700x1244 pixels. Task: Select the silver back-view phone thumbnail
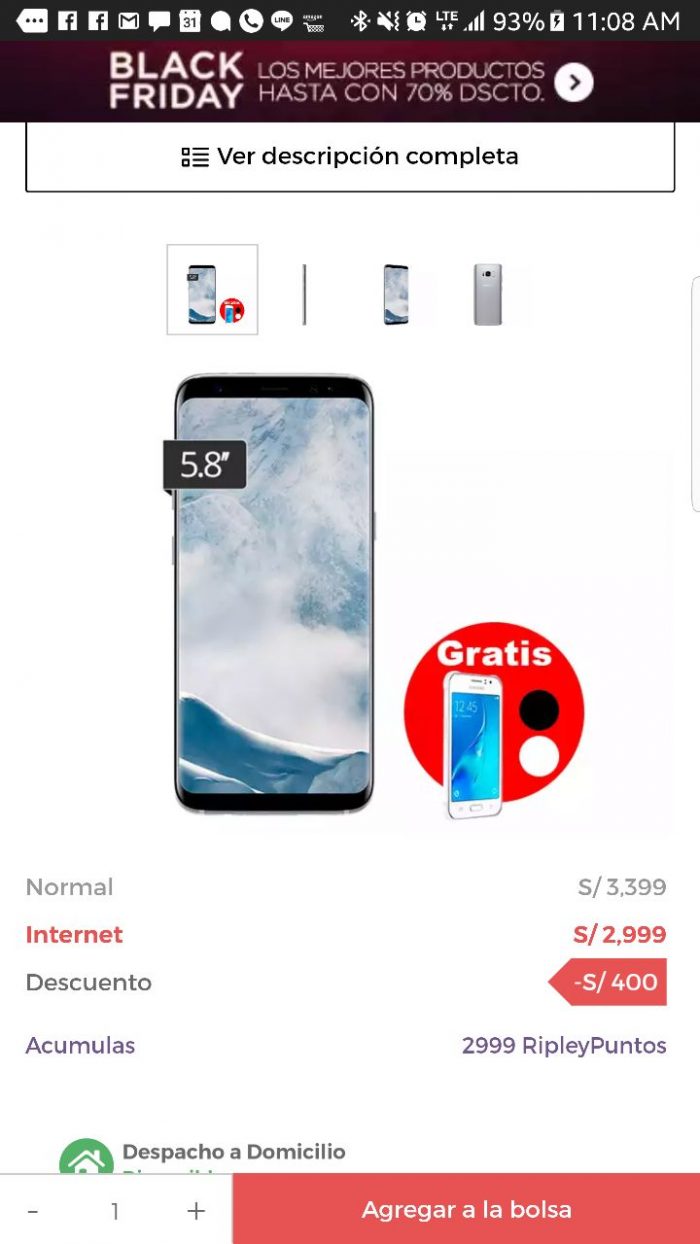click(488, 294)
